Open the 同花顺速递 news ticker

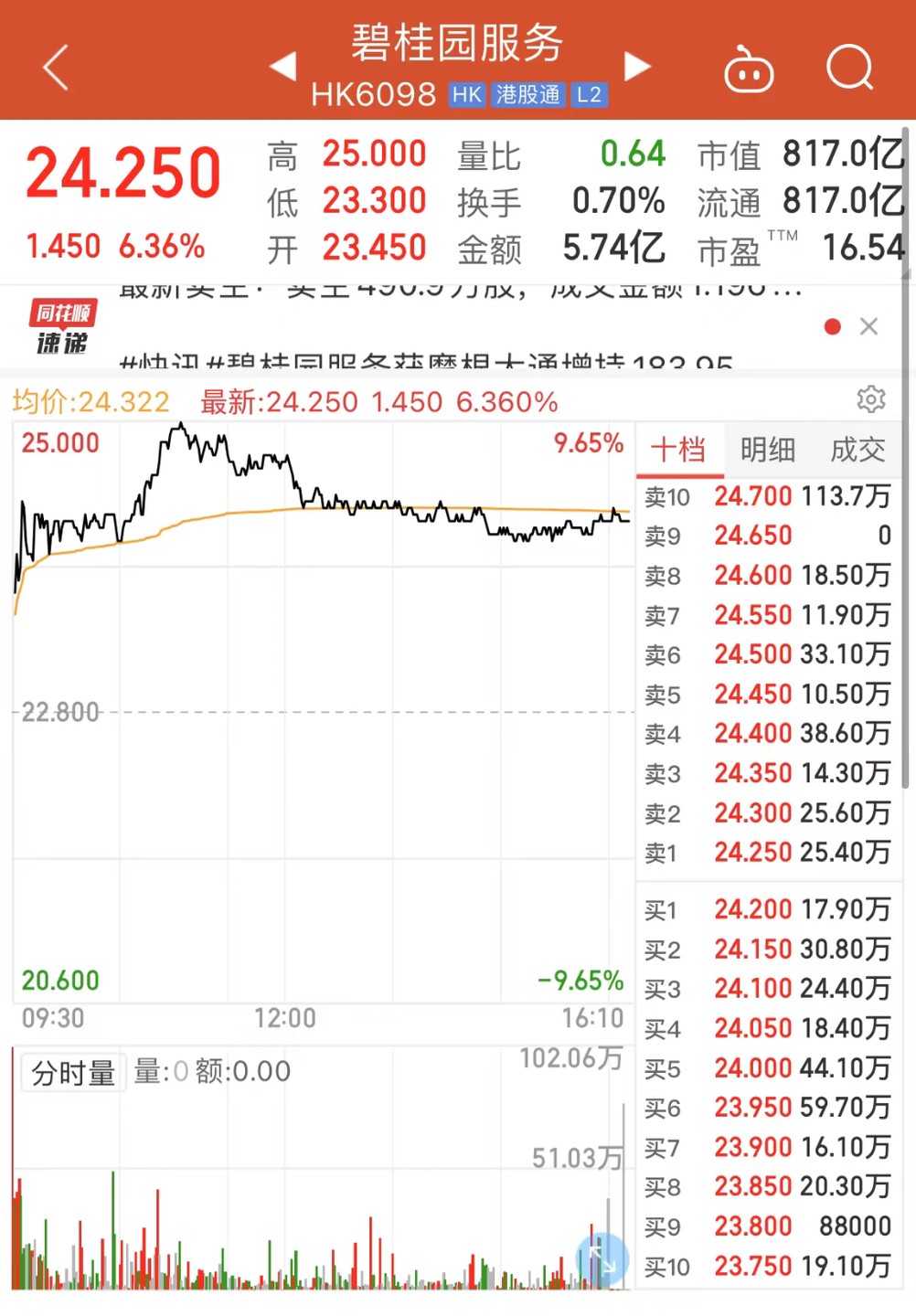tap(457, 327)
